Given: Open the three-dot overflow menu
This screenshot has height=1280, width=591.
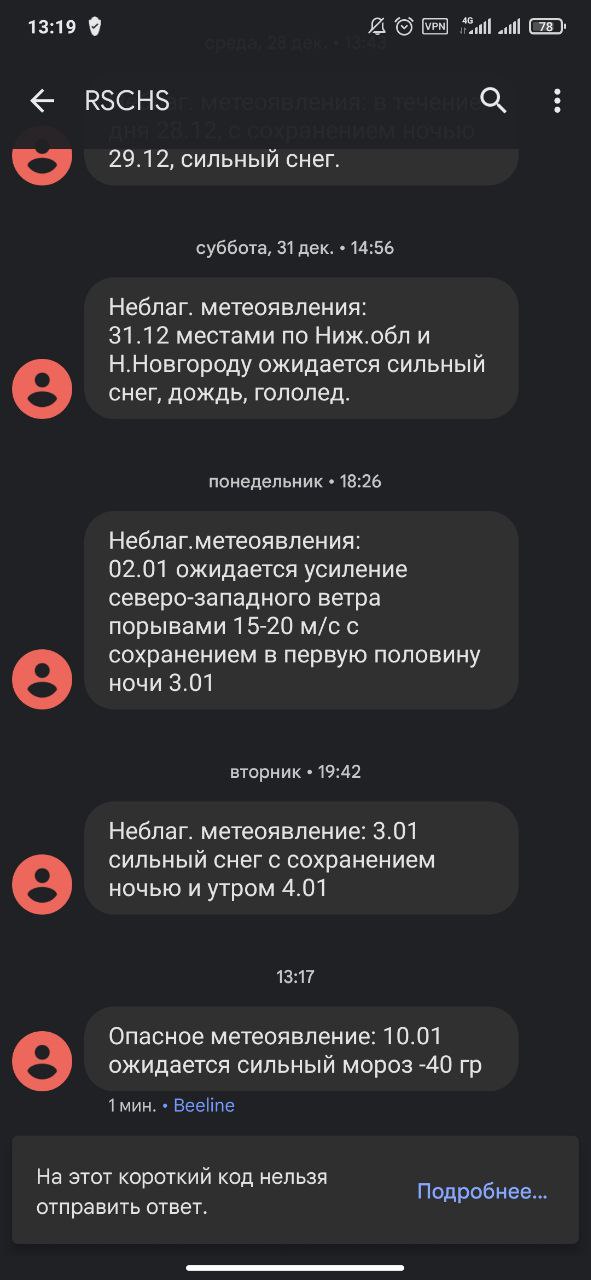Looking at the screenshot, I should tap(557, 100).
